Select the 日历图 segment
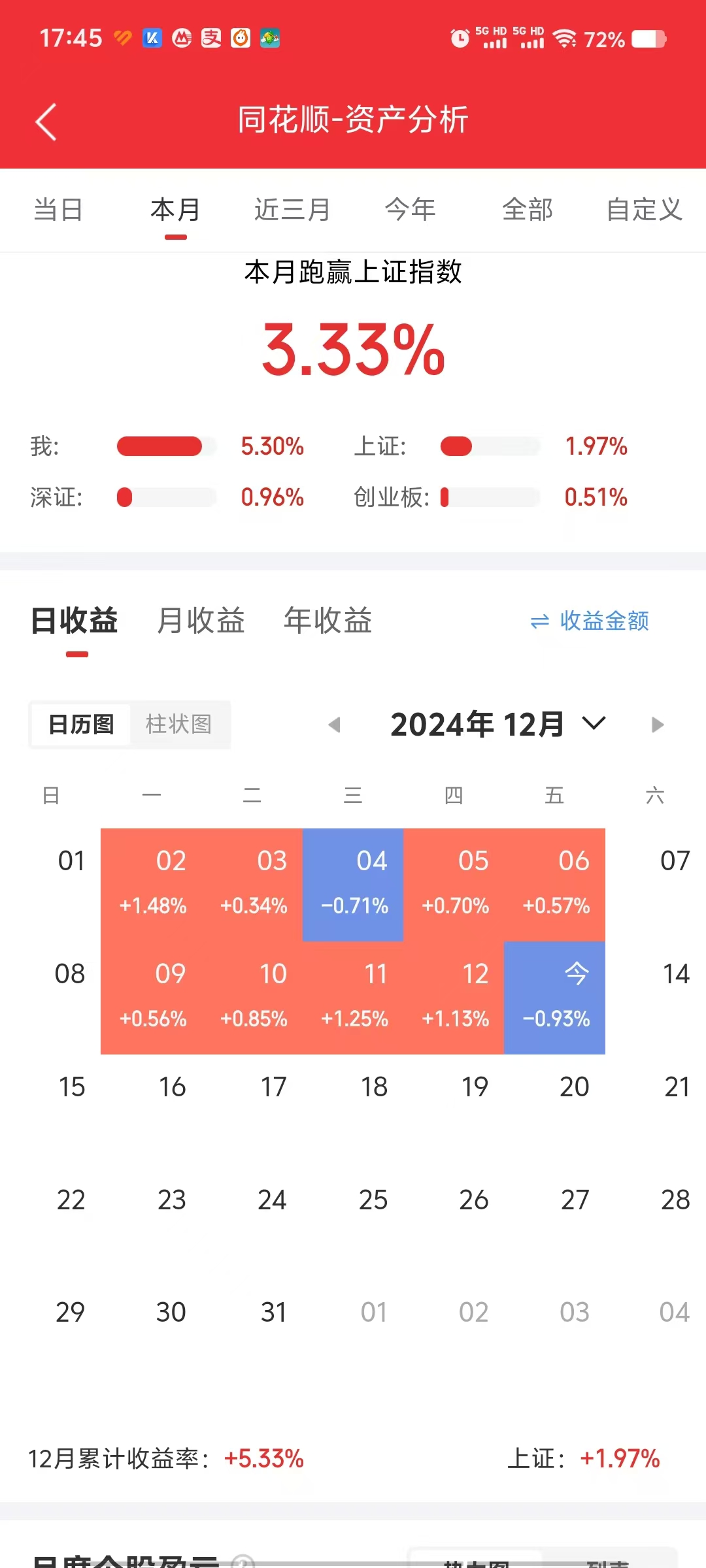The image size is (706, 1568). point(81,725)
